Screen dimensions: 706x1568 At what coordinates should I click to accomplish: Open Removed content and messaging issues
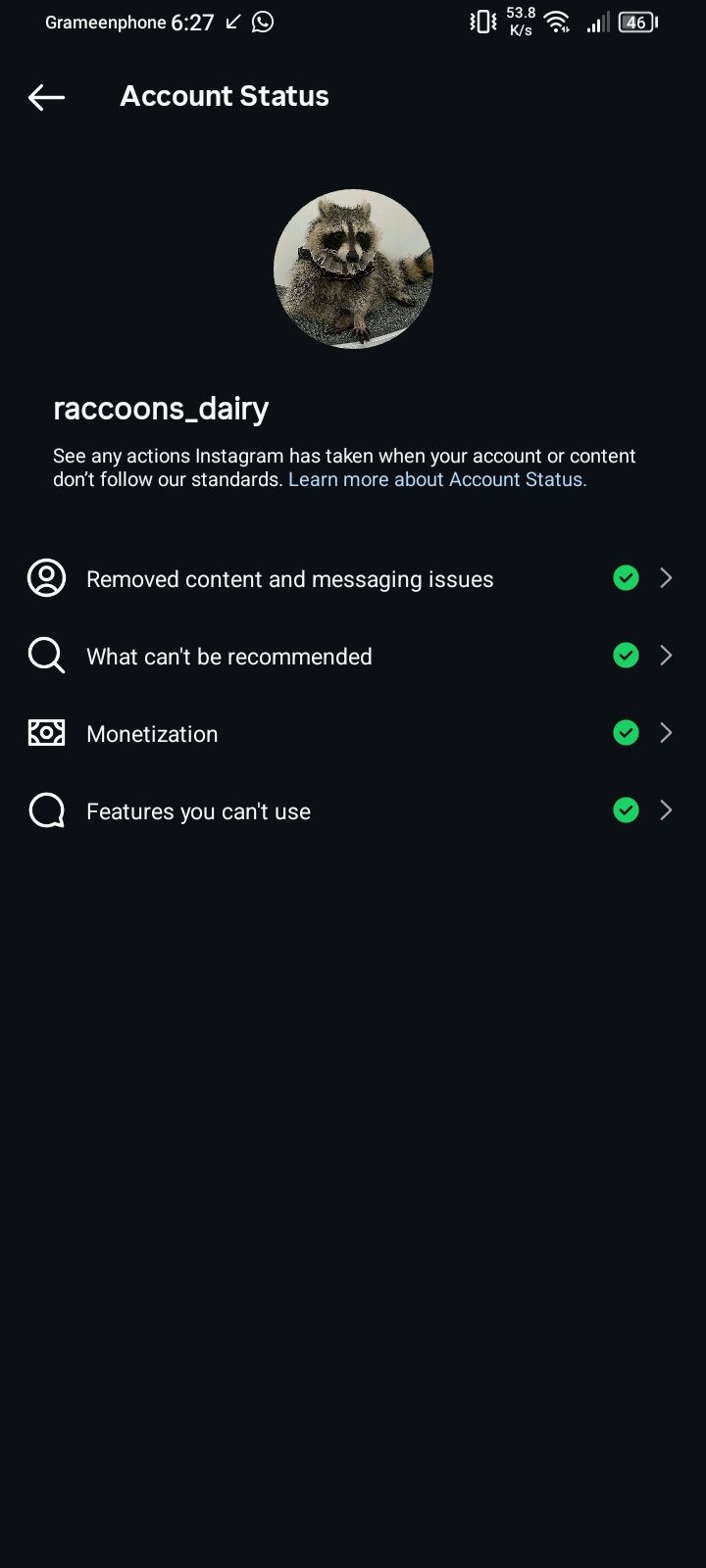pos(353,578)
